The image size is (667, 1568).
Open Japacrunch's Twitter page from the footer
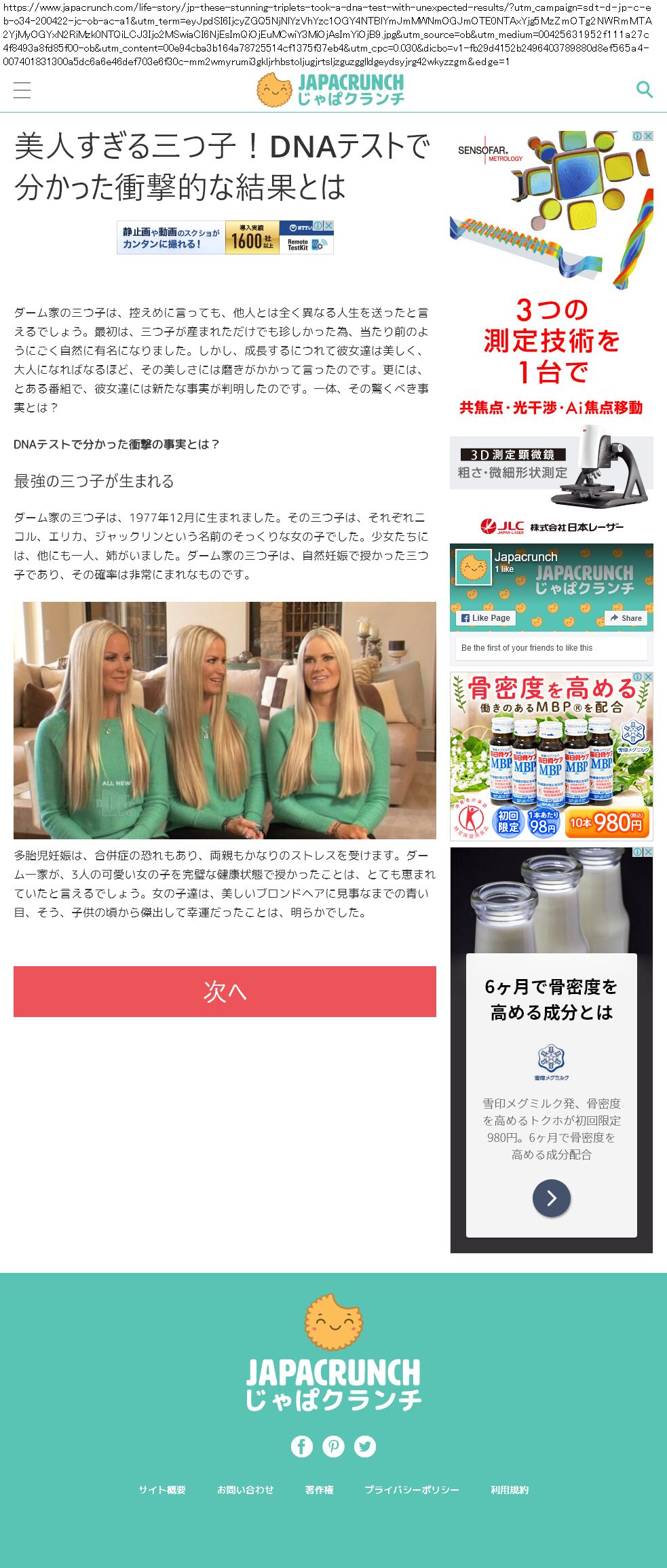point(365,1446)
